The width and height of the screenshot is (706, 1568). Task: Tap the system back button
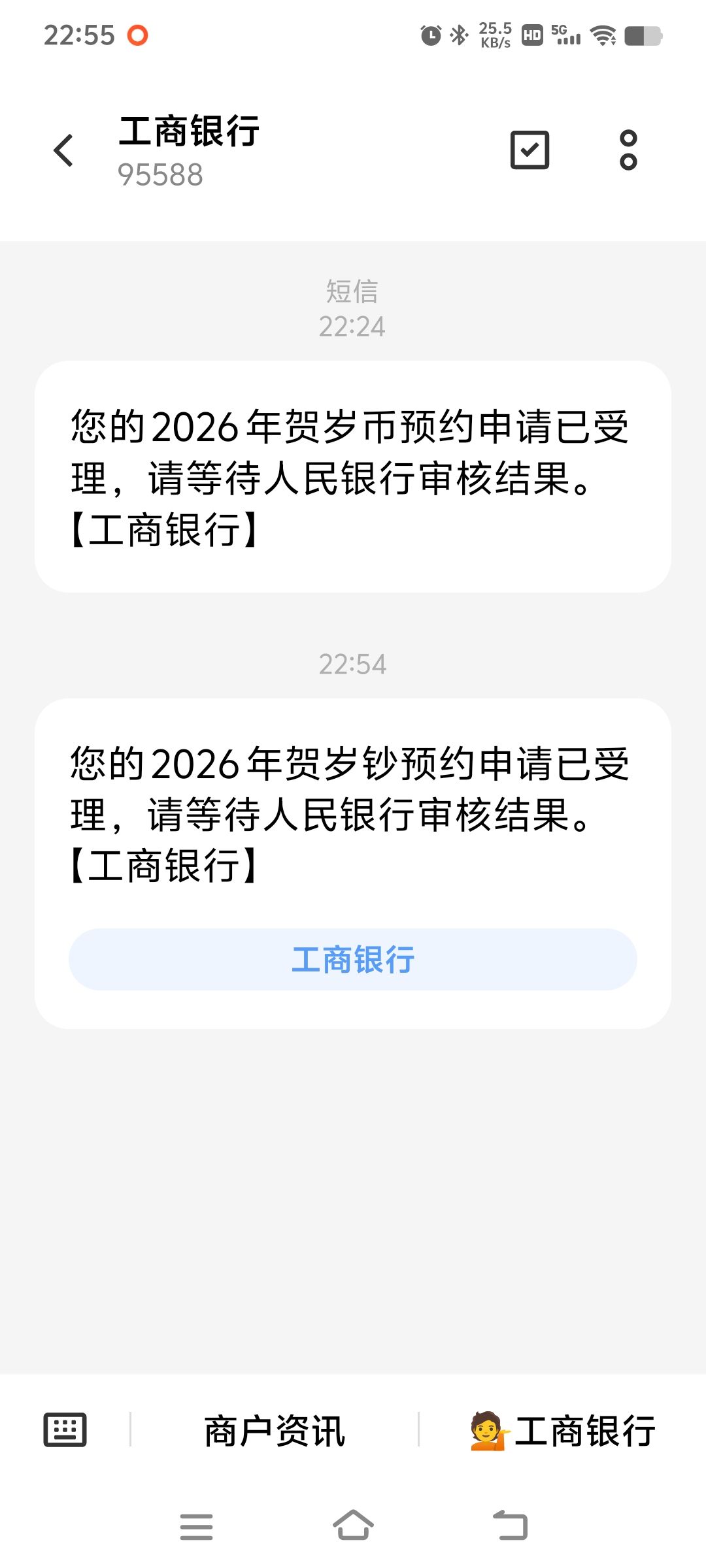pos(511,1526)
